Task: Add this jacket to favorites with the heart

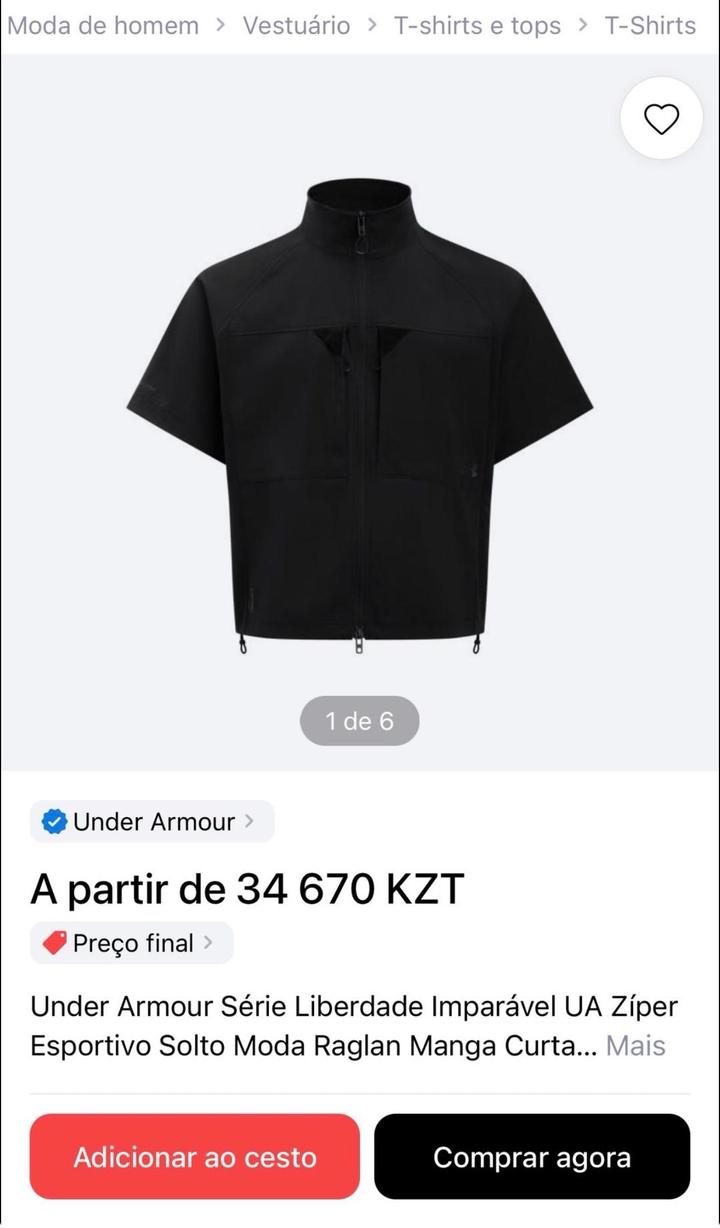Action: coord(661,119)
